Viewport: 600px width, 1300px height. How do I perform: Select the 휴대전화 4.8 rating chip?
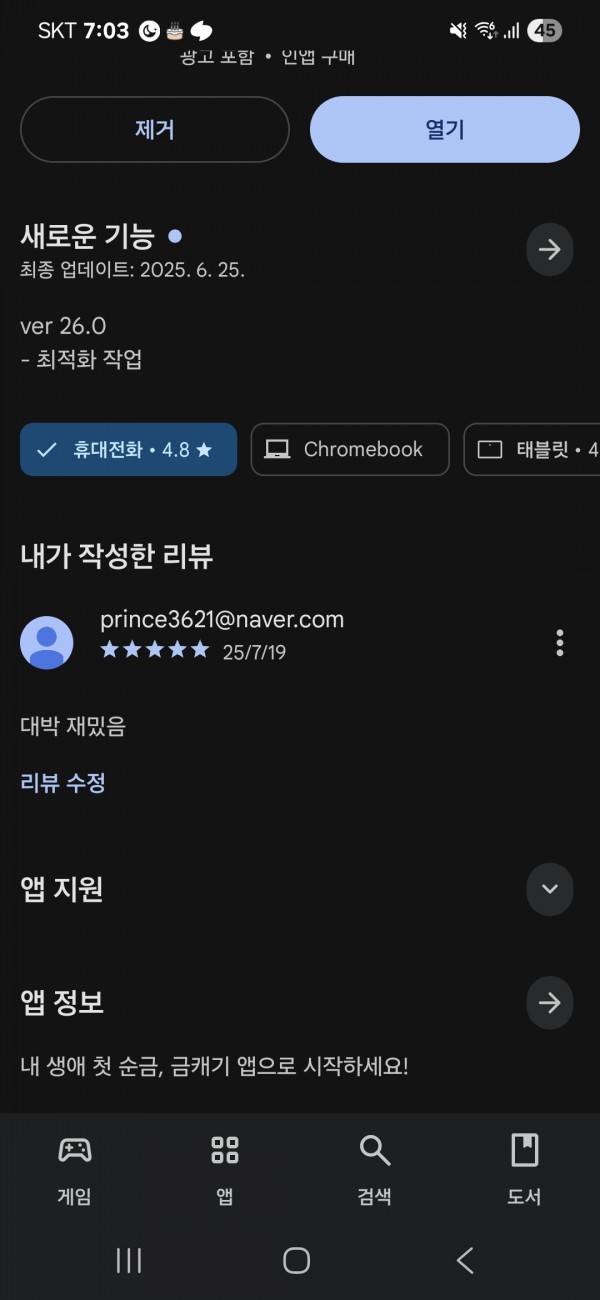tap(128, 450)
